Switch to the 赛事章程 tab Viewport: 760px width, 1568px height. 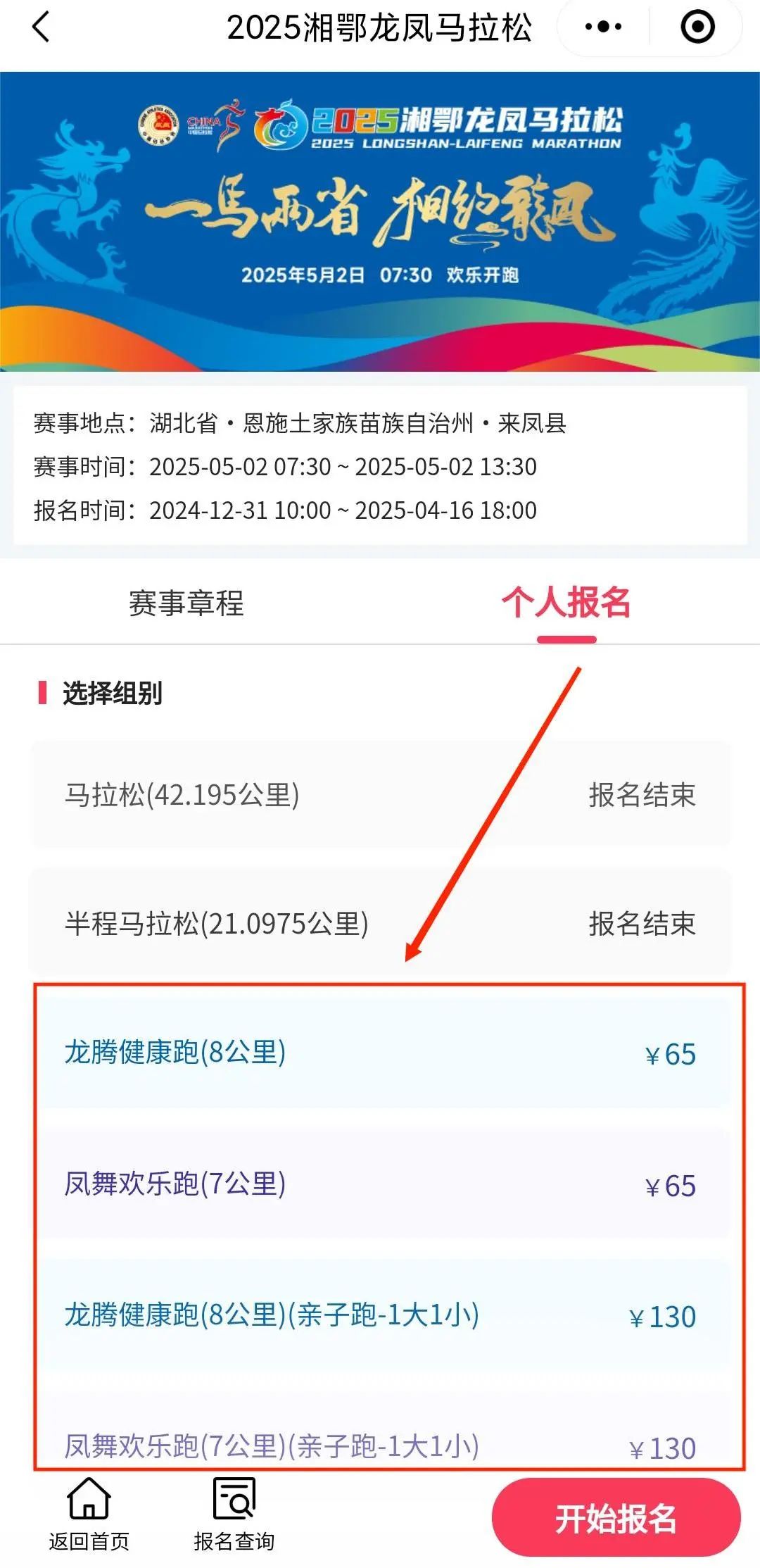186,603
